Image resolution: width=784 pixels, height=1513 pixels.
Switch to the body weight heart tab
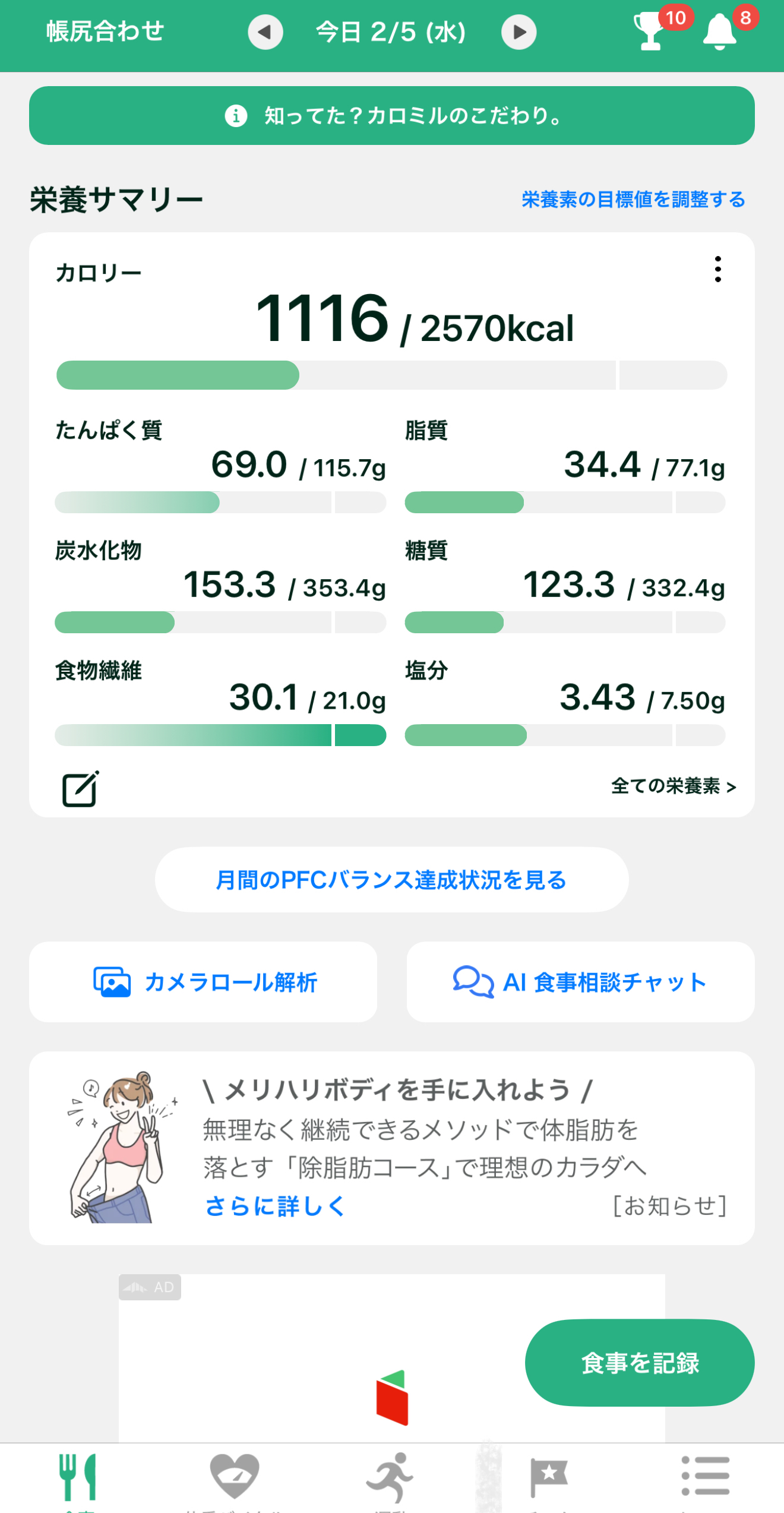[x=235, y=1477]
